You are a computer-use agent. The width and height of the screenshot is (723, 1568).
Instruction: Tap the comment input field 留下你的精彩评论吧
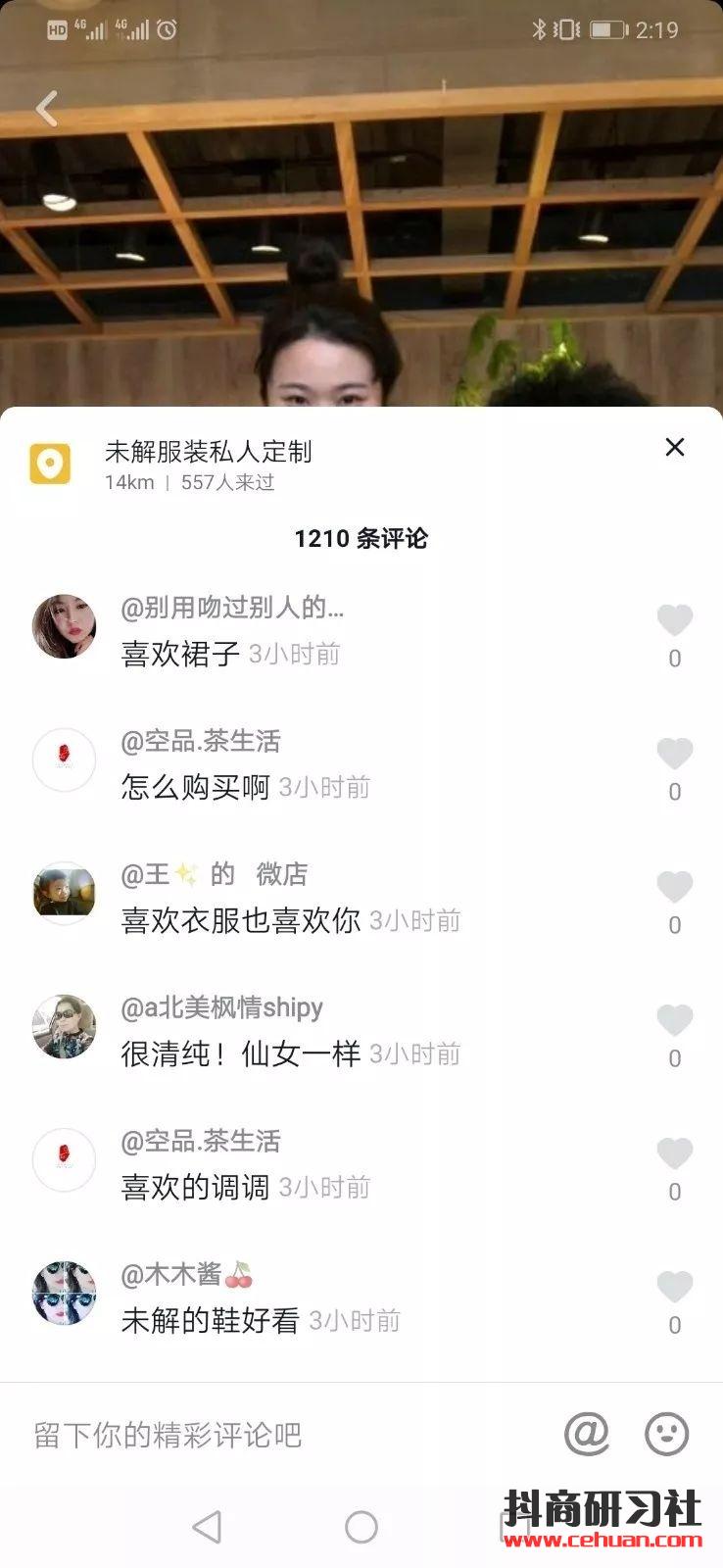point(274,1435)
